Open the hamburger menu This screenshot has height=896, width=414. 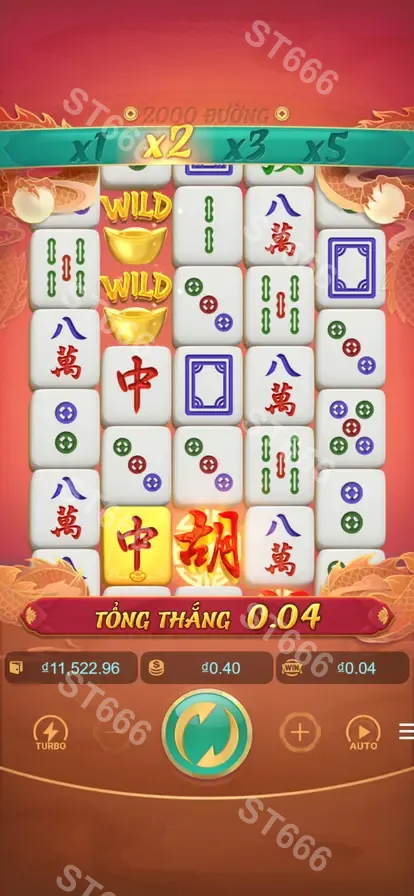point(407,731)
